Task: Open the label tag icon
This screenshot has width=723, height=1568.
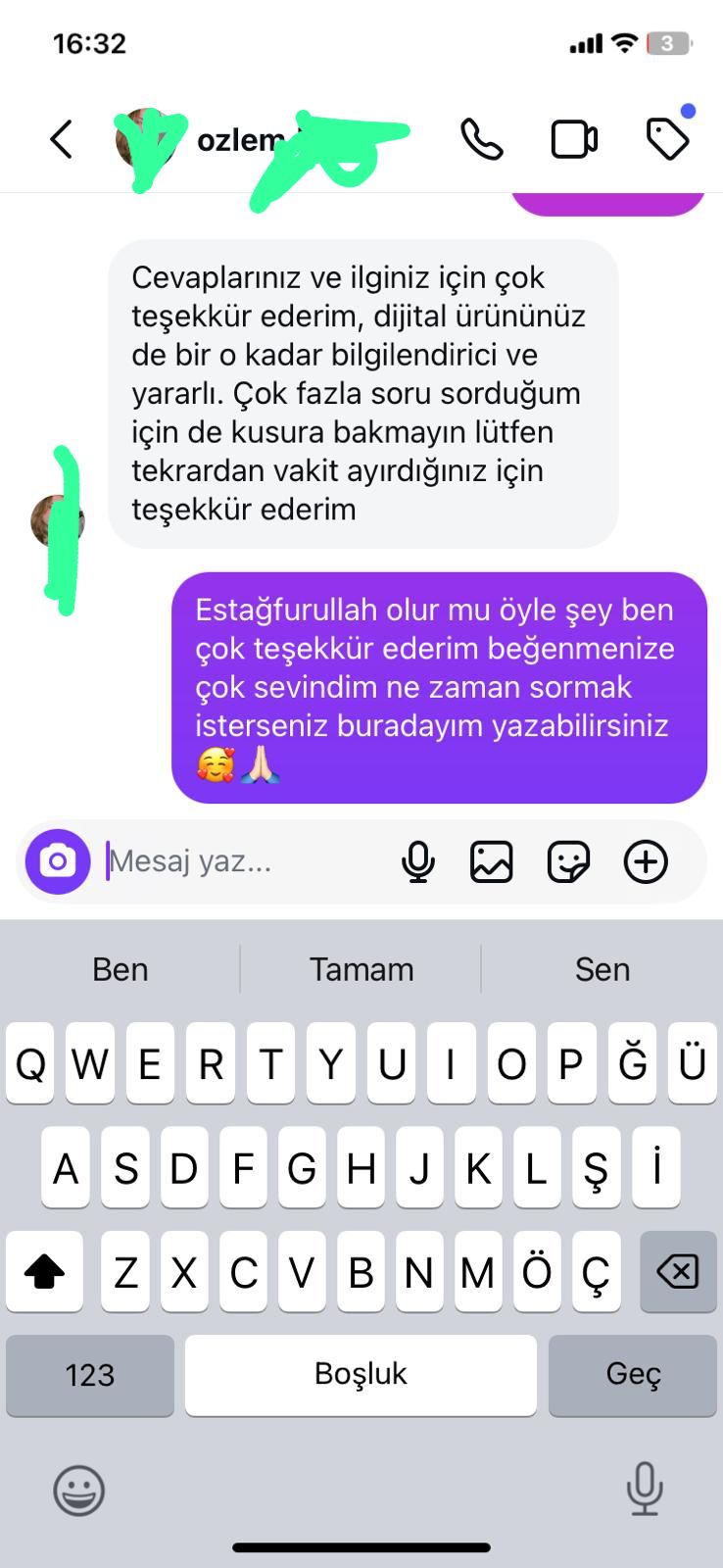Action: coord(668,139)
